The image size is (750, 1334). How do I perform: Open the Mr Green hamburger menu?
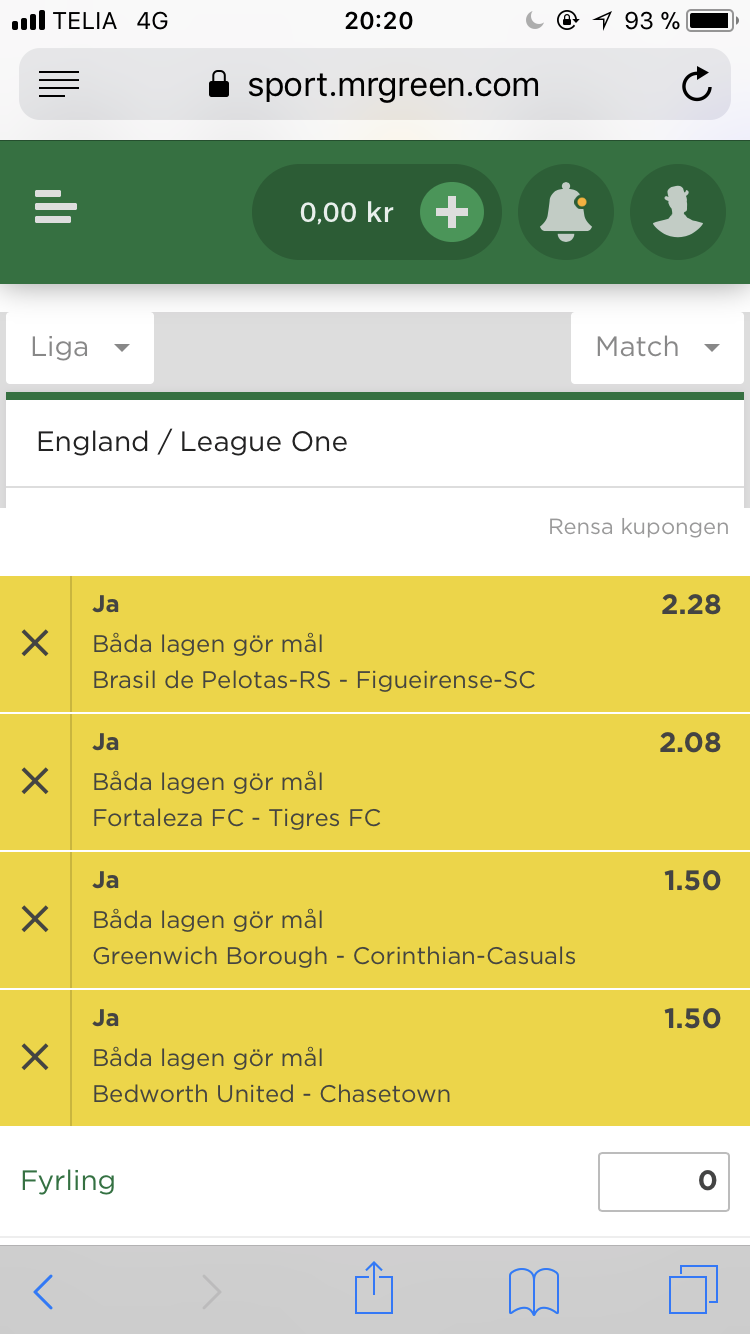[x=55, y=207]
